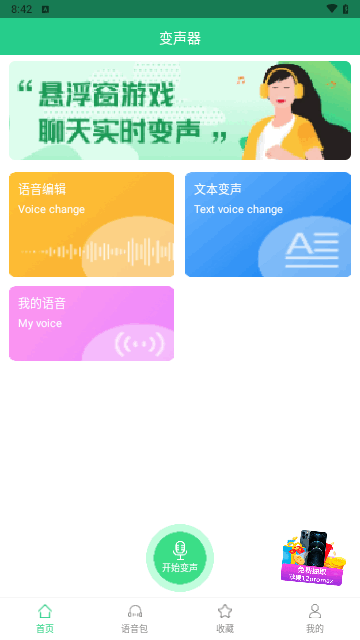The height and width of the screenshot is (640, 360).
Task: Open the floating 免费抽取 prize promo
Action: (x=313, y=558)
